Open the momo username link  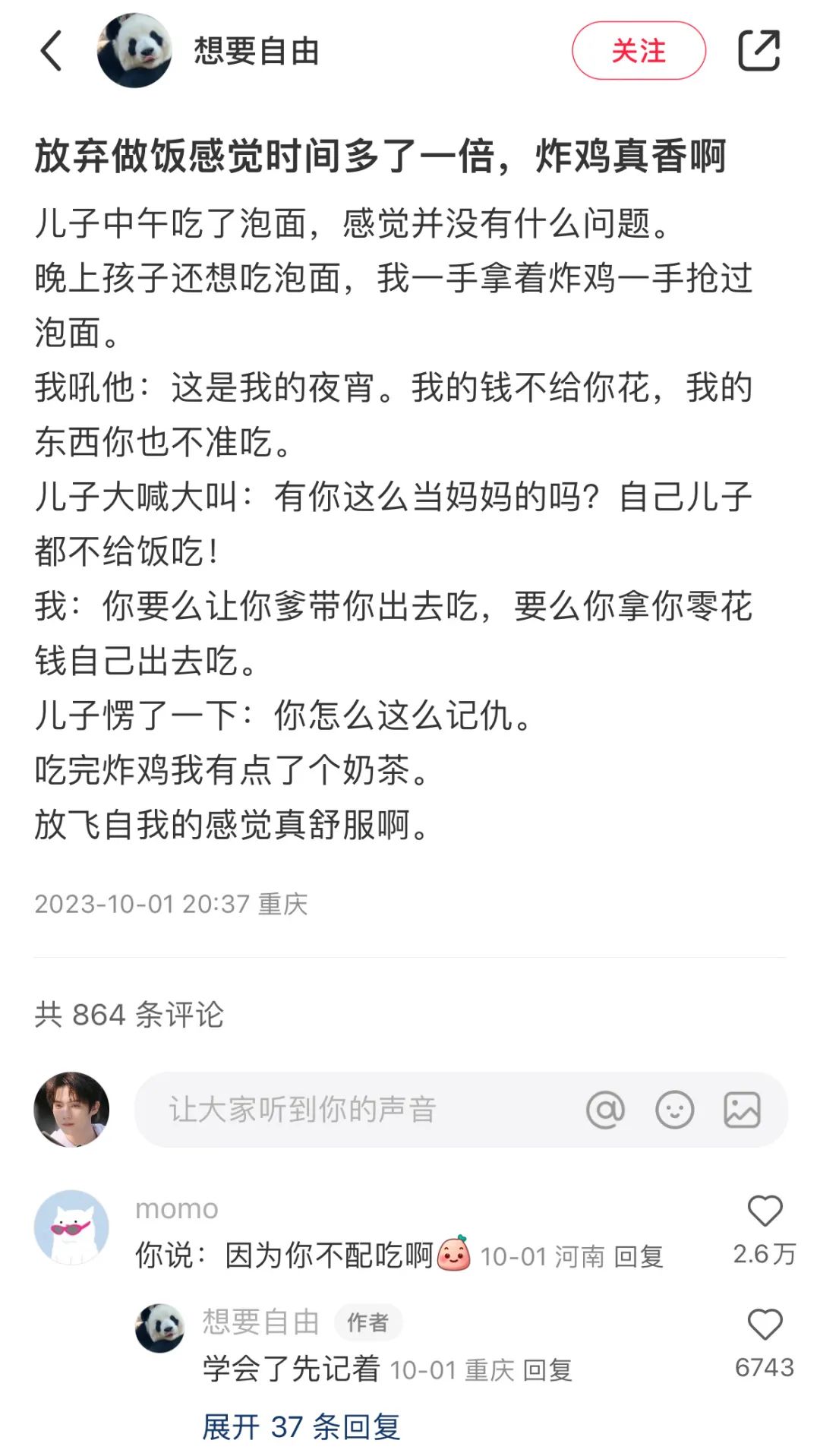pos(177,1208)
